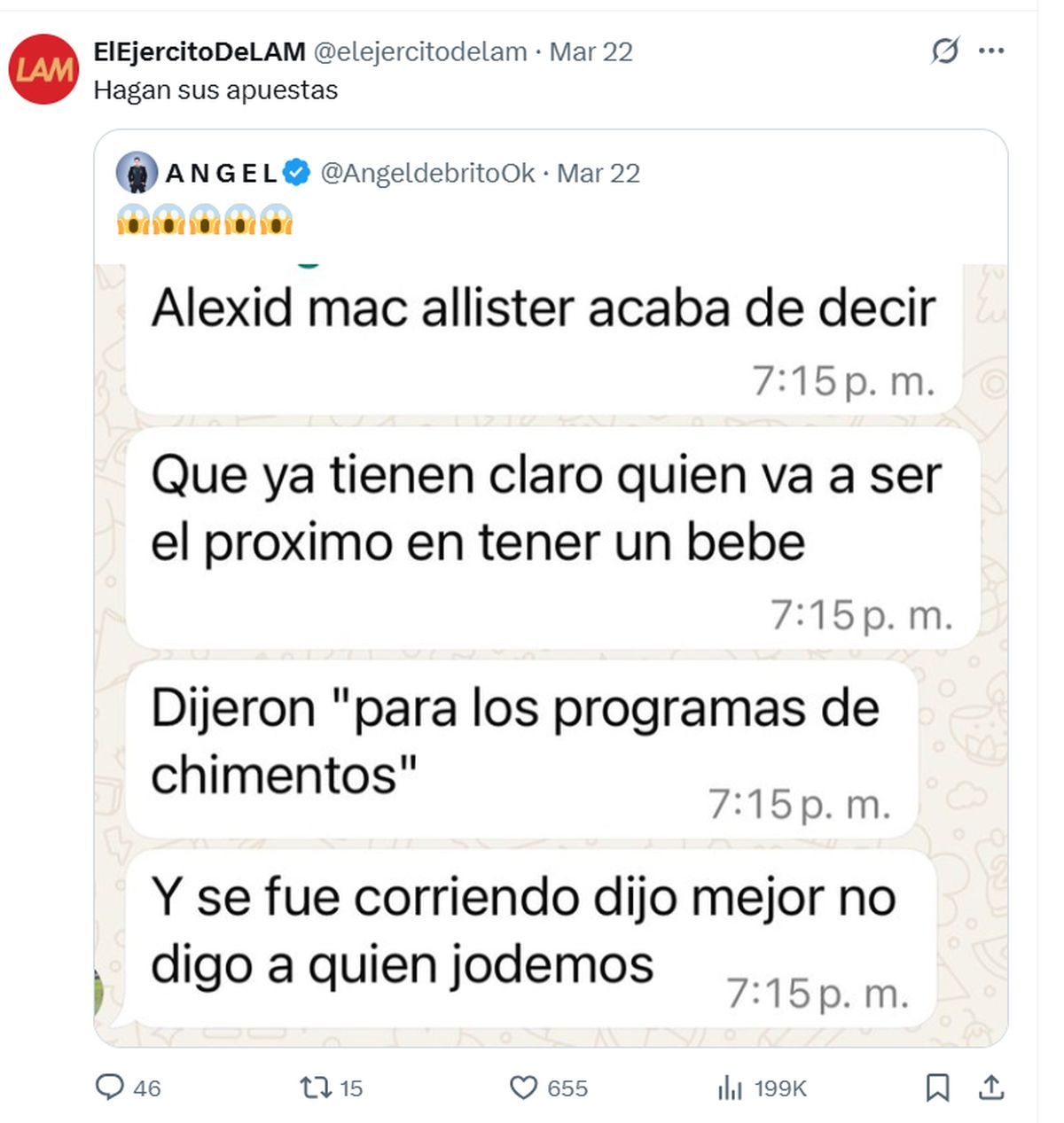Open the Grok icon on the post

click(945, 51)
